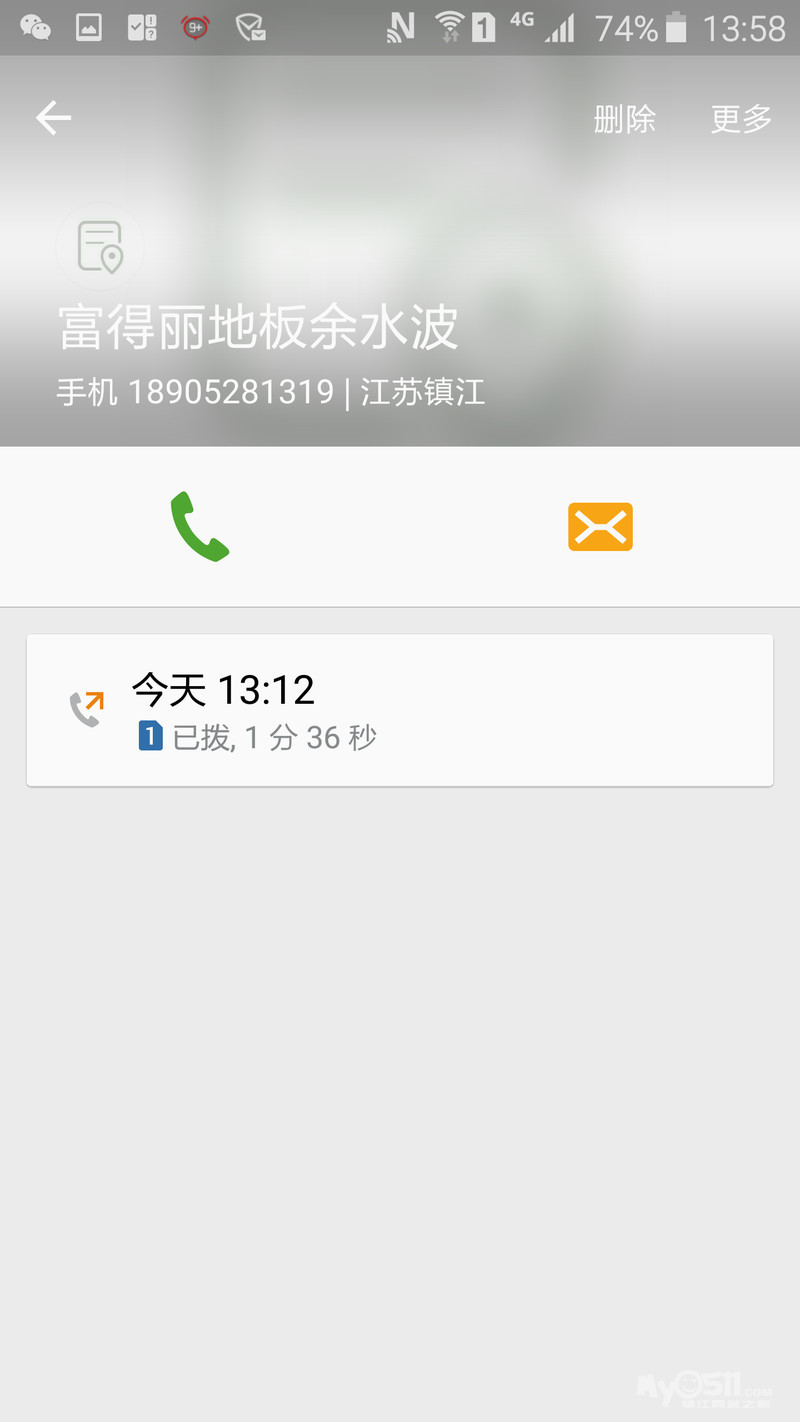The width and height of the screenshot is (800, 1422).
Task: Go back using the arrow icon
Action: [54, 119]
